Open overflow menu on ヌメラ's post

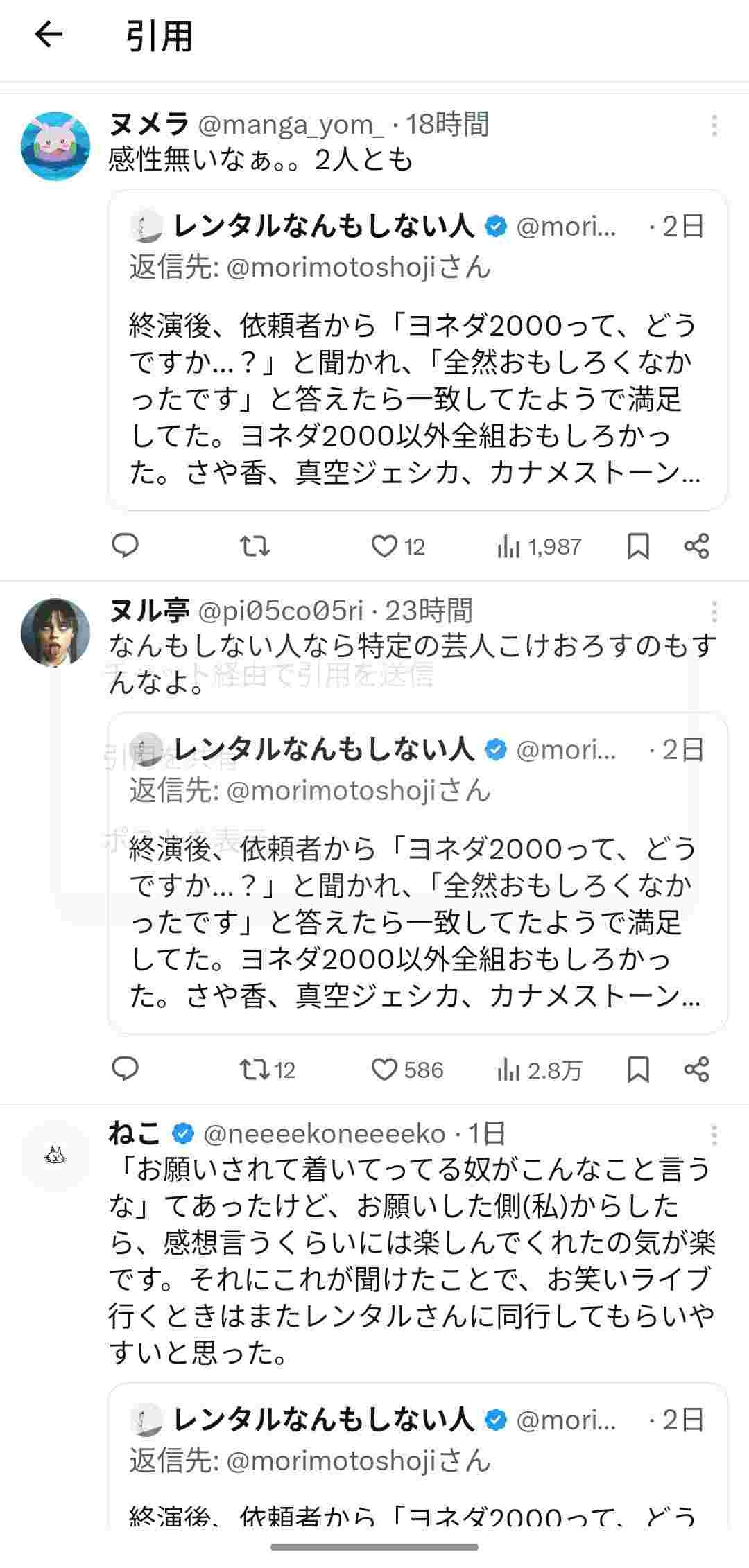[714, 126]
